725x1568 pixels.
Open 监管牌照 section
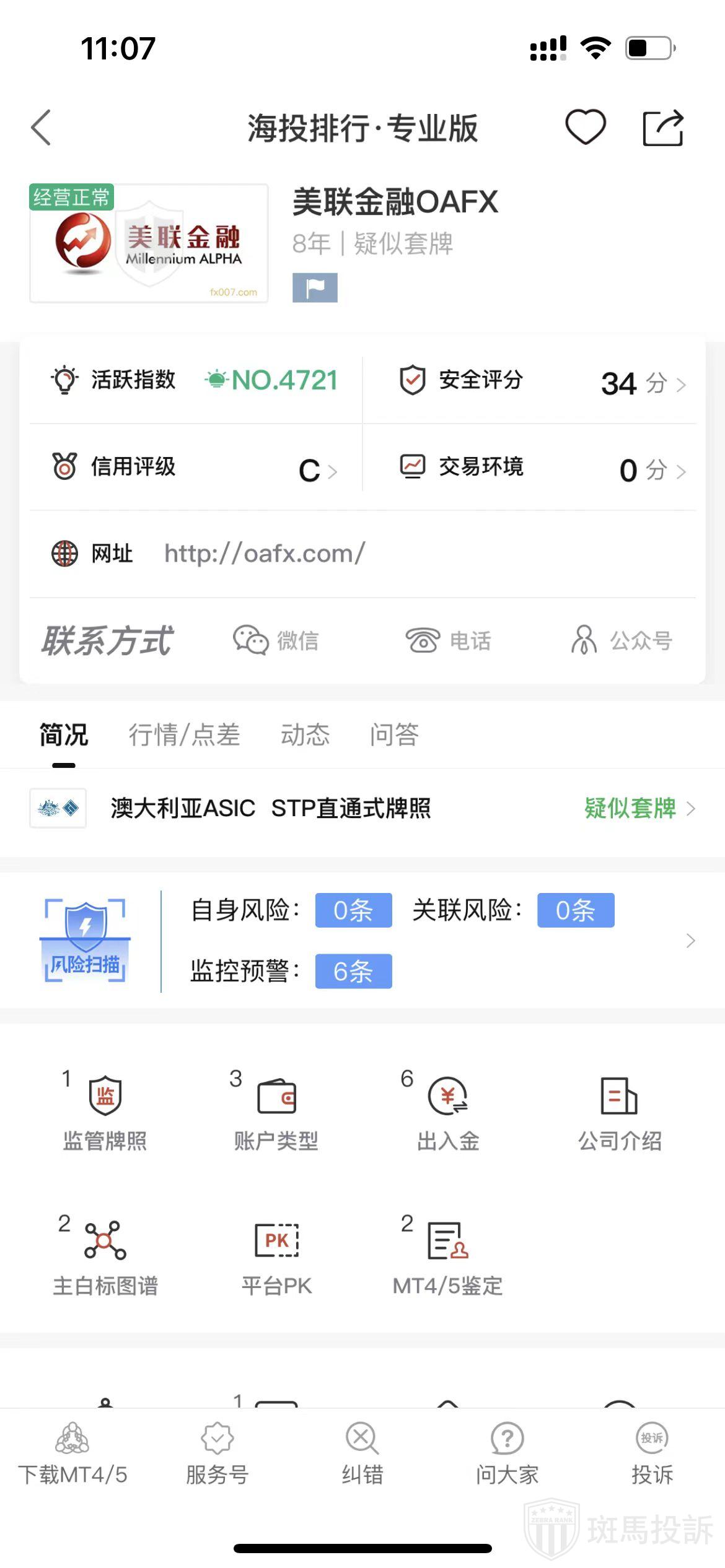pos(105,1112)
